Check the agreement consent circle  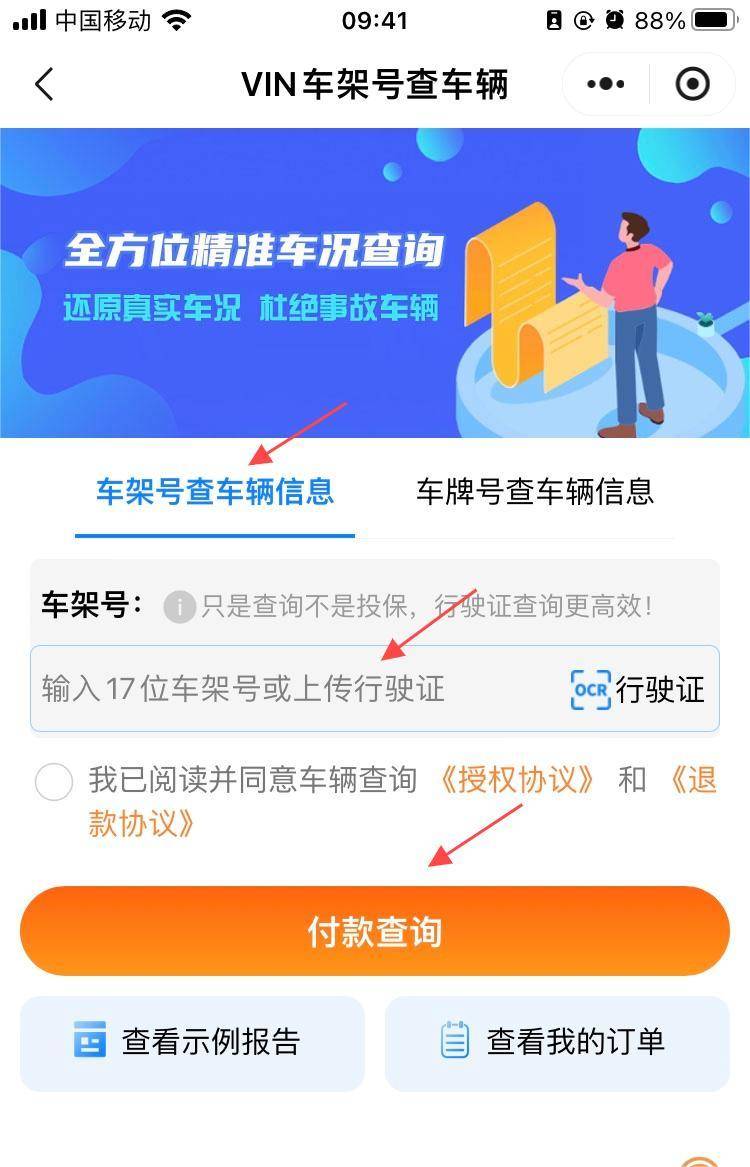coord(54,782)
